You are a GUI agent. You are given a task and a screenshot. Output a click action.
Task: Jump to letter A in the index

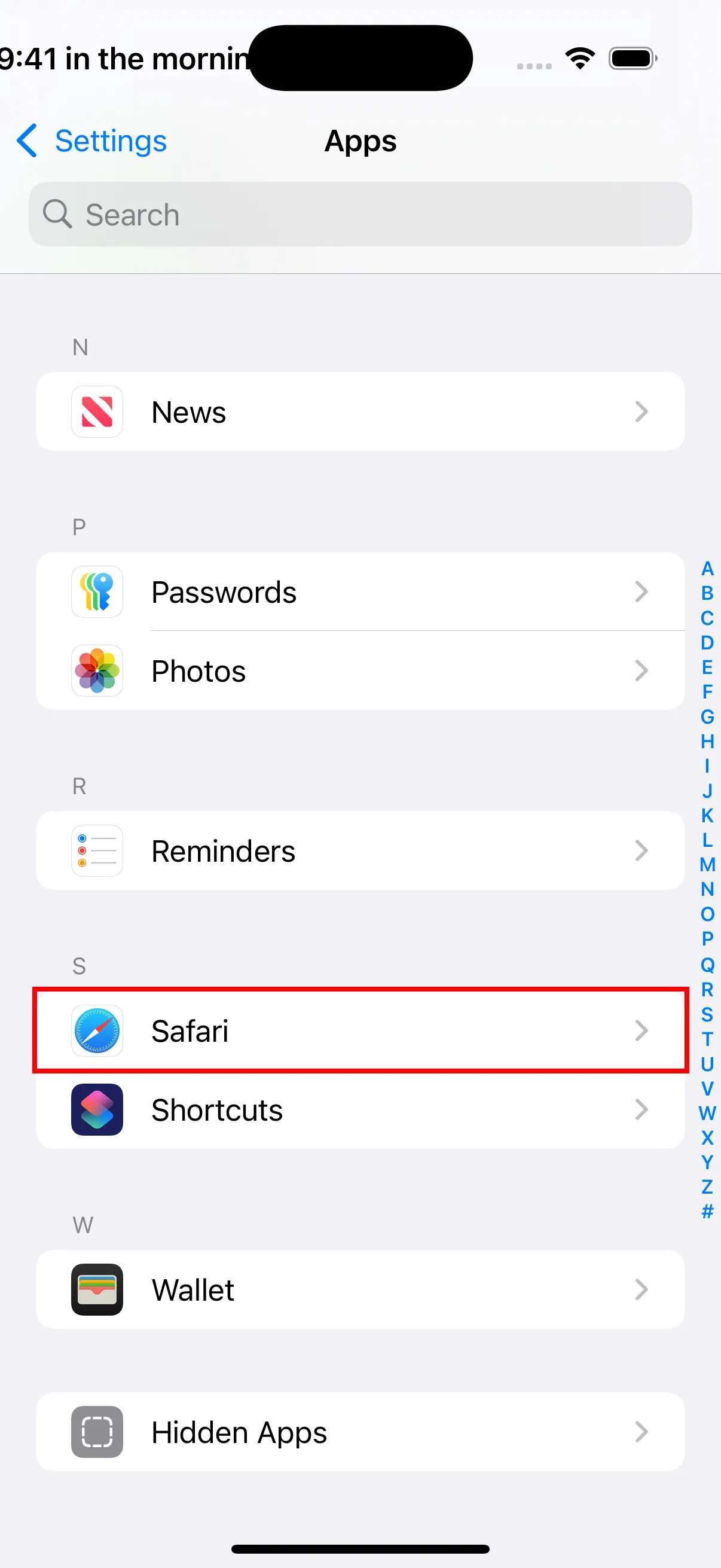[707, 569]
